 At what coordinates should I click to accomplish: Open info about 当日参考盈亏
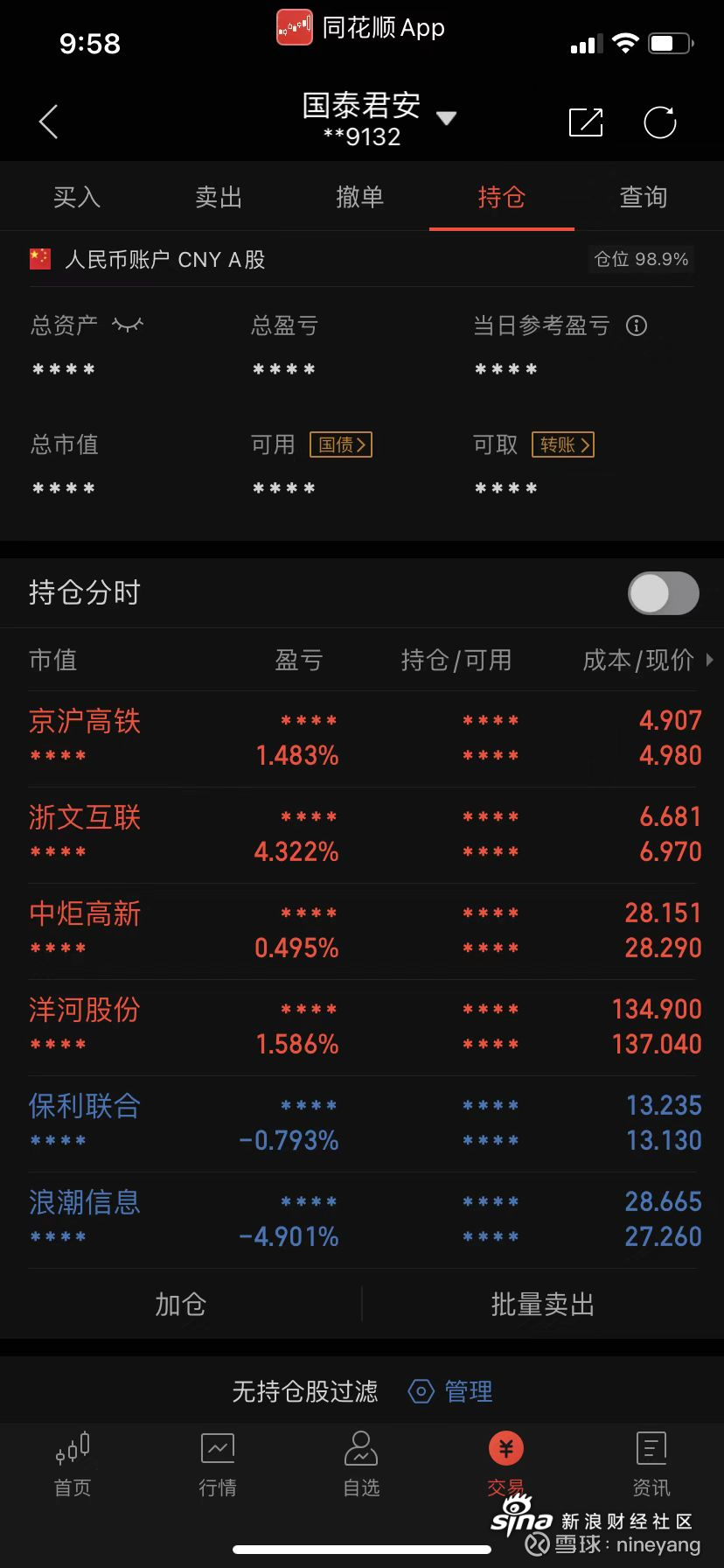637,325
